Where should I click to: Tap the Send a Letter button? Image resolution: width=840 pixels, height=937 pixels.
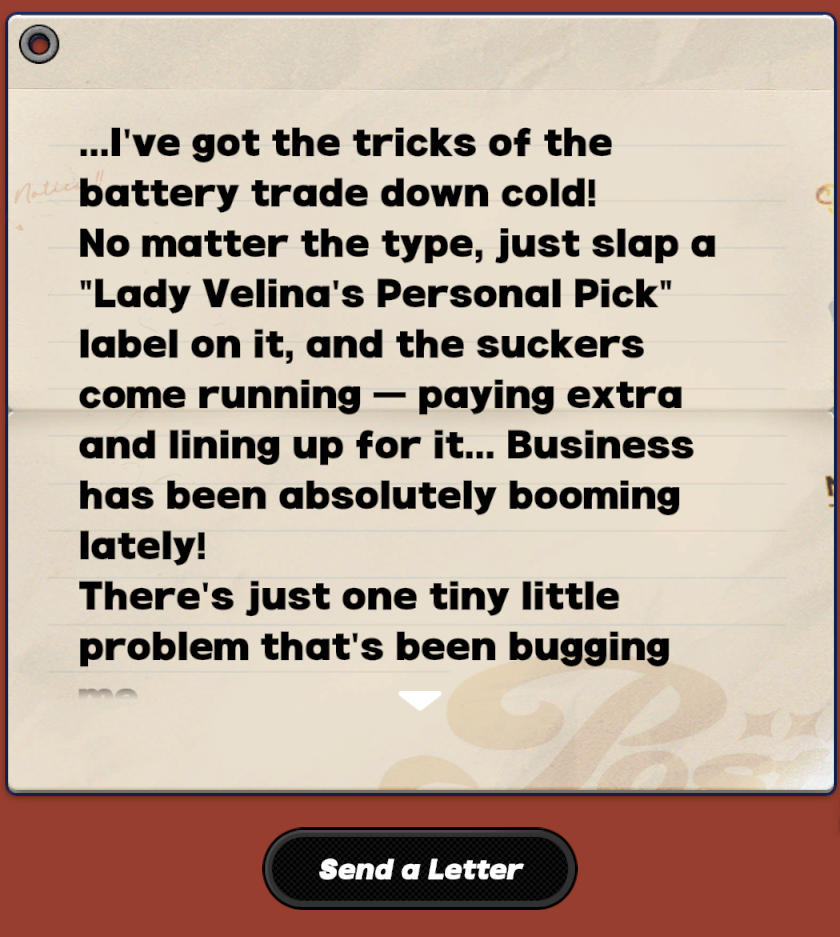coord(419,868)
